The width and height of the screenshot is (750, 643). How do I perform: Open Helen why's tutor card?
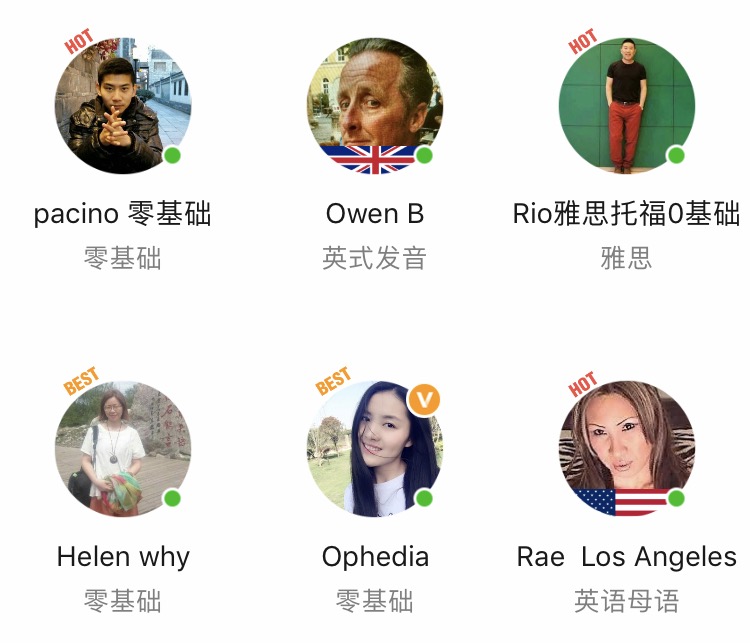pyautogui.click(x=123, y=448)
